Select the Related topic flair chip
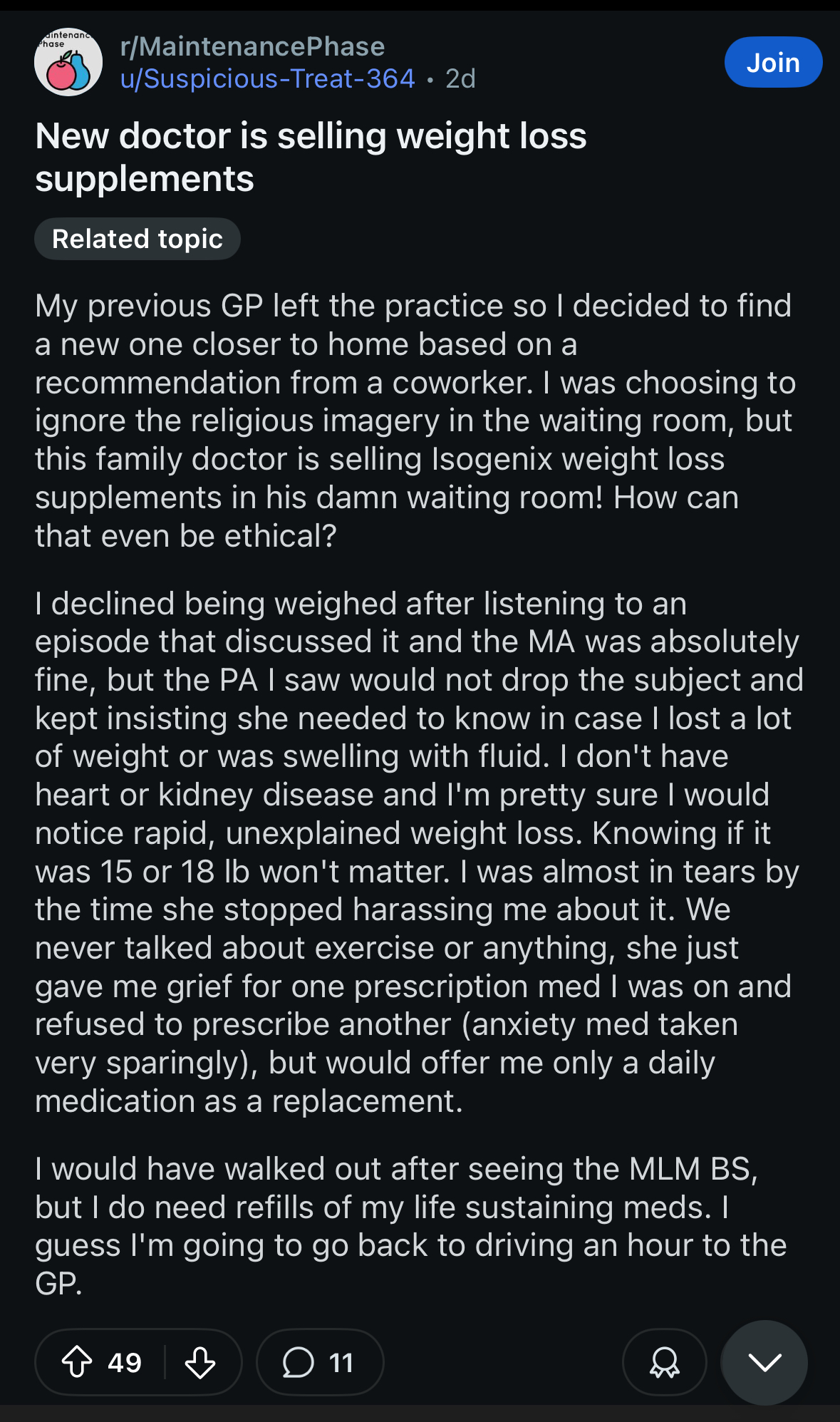 coord(138,239)
